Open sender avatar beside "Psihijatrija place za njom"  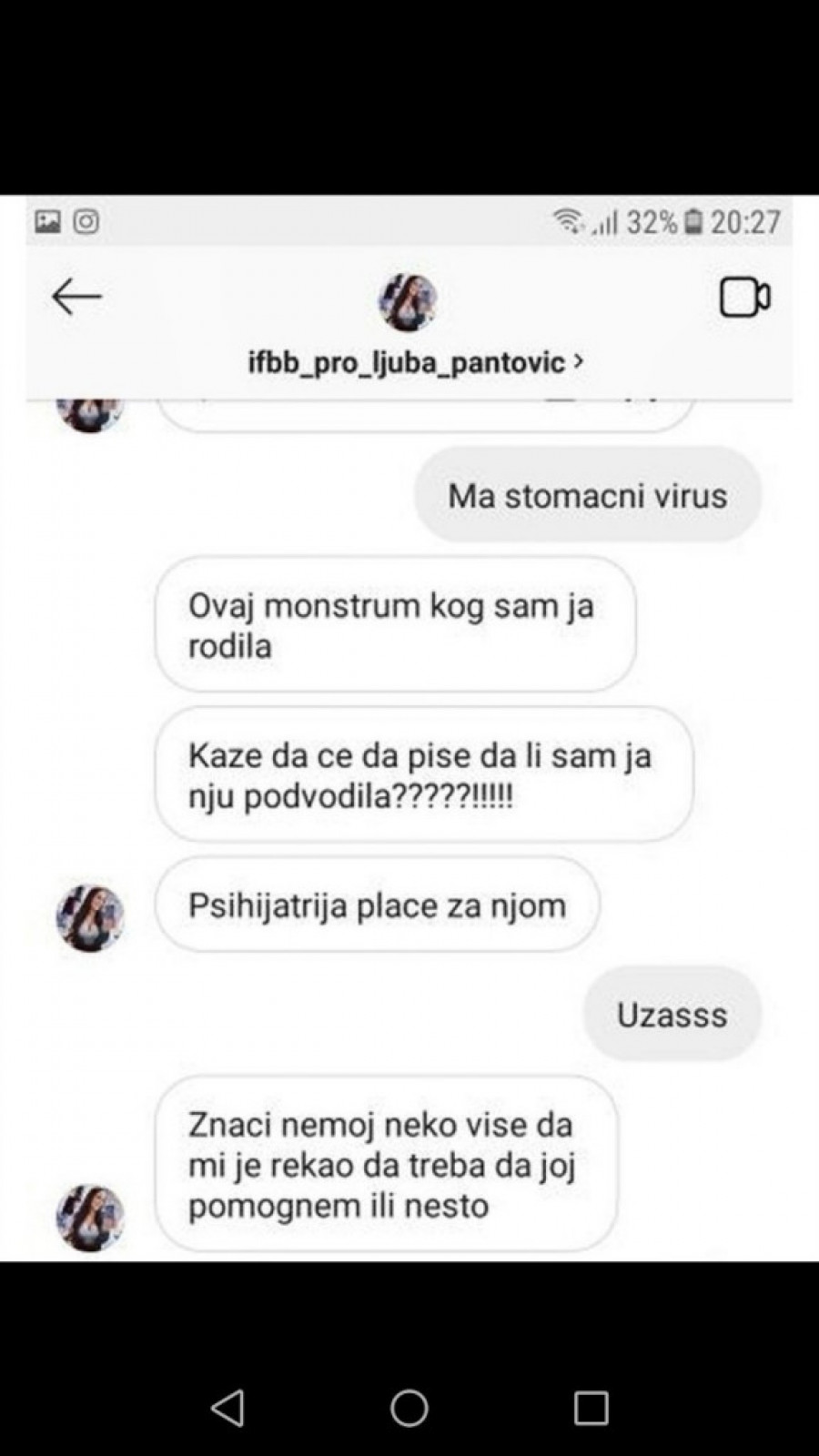point(90,918)
